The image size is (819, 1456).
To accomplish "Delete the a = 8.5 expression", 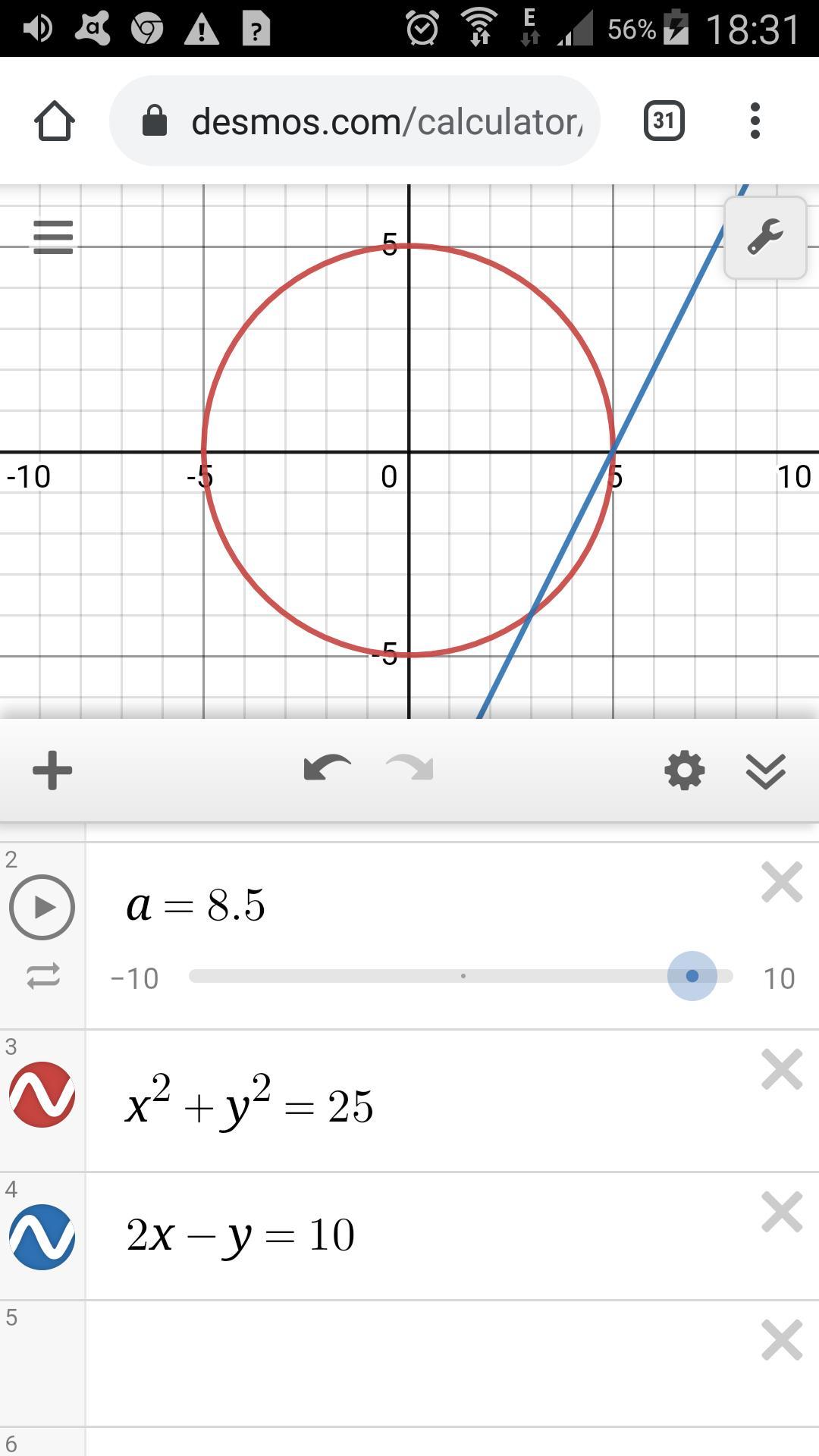I will point(782,883).
